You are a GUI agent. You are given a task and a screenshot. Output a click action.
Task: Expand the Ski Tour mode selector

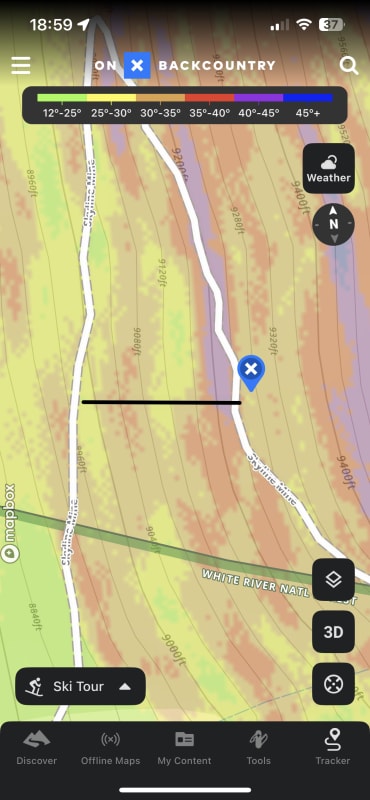click(x=81, y=686)
